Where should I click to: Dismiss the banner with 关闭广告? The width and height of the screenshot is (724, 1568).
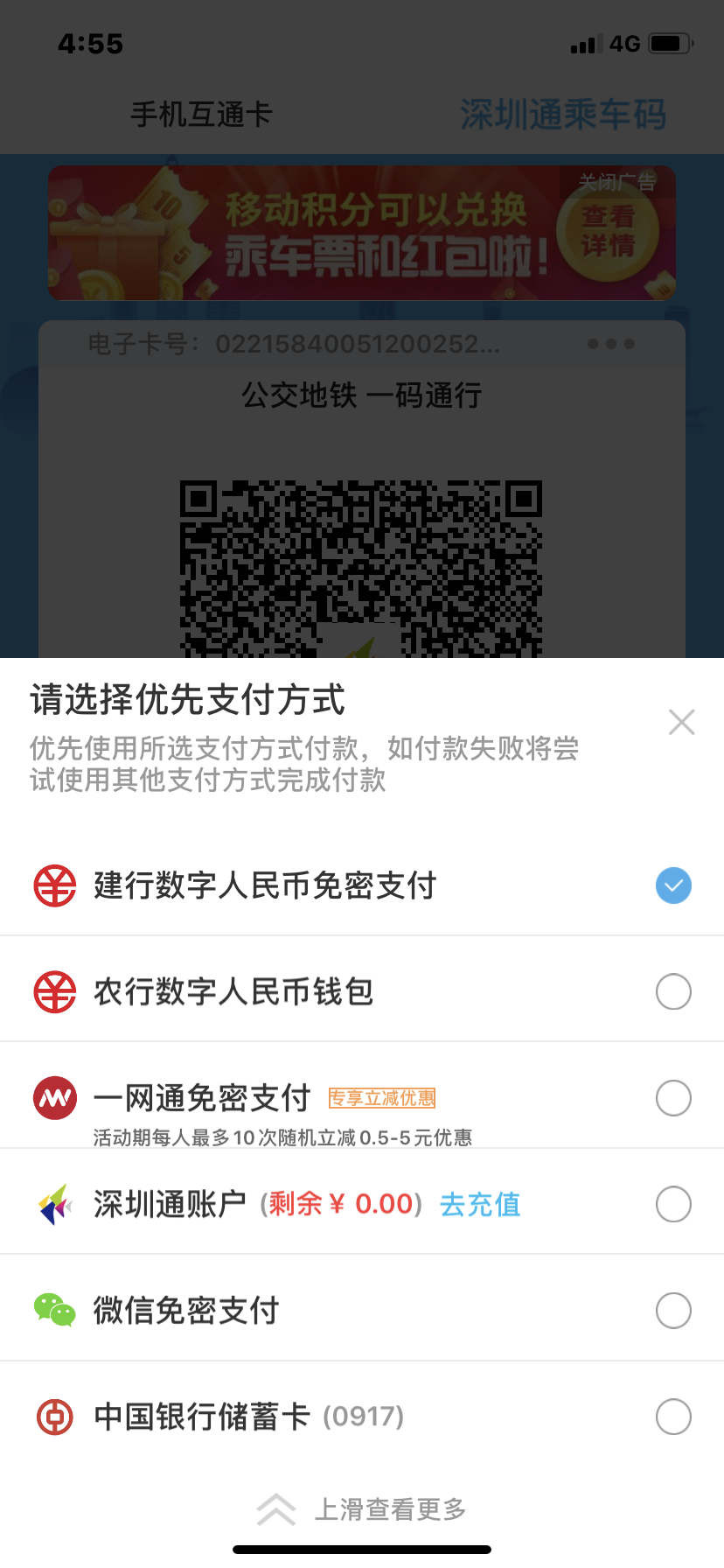(x=616, y=182)
